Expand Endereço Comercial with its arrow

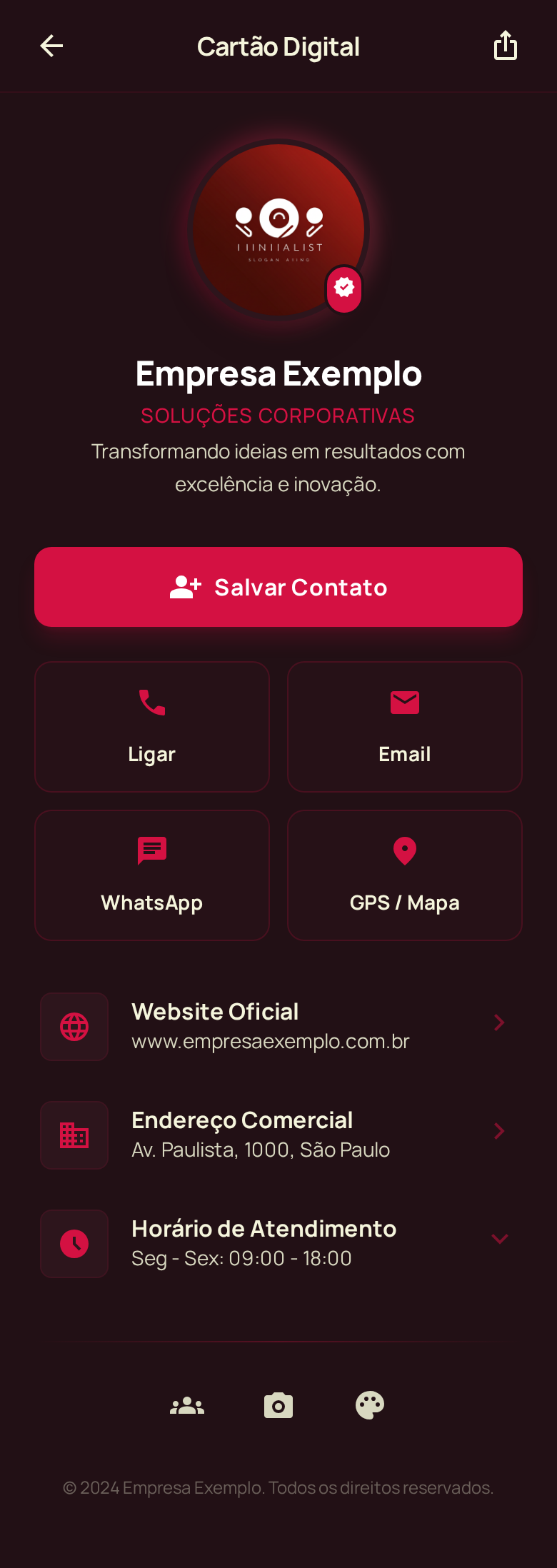(500, 1131)
